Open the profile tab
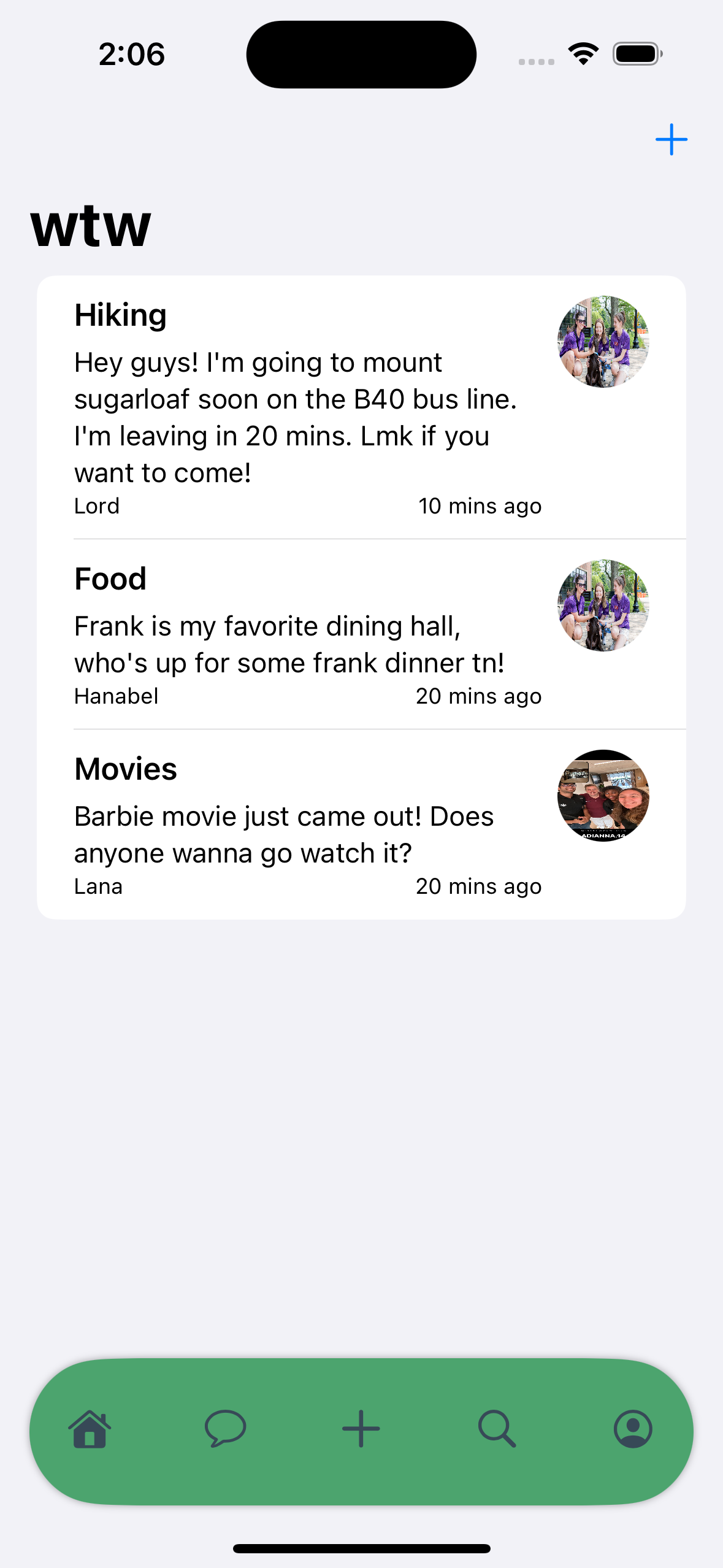Viewport: 723px width, 1568px height. [633, 1429]
